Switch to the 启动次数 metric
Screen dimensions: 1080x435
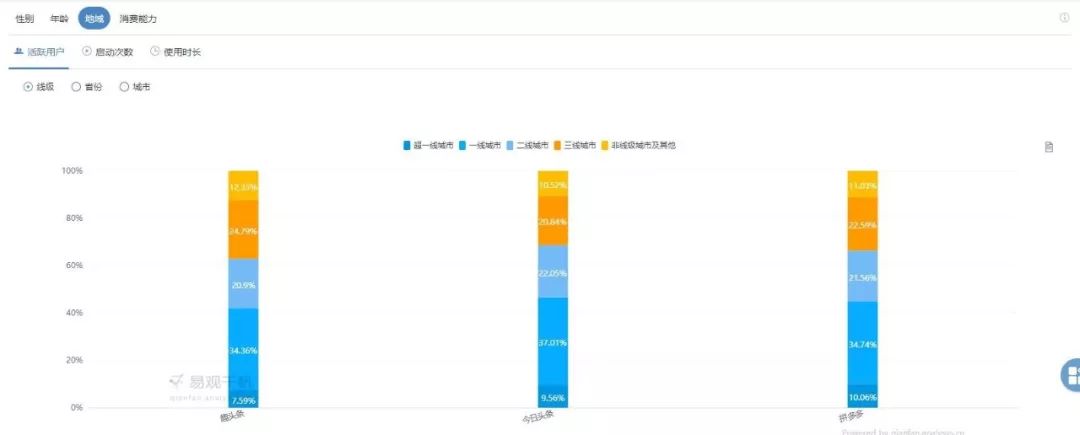108,51
